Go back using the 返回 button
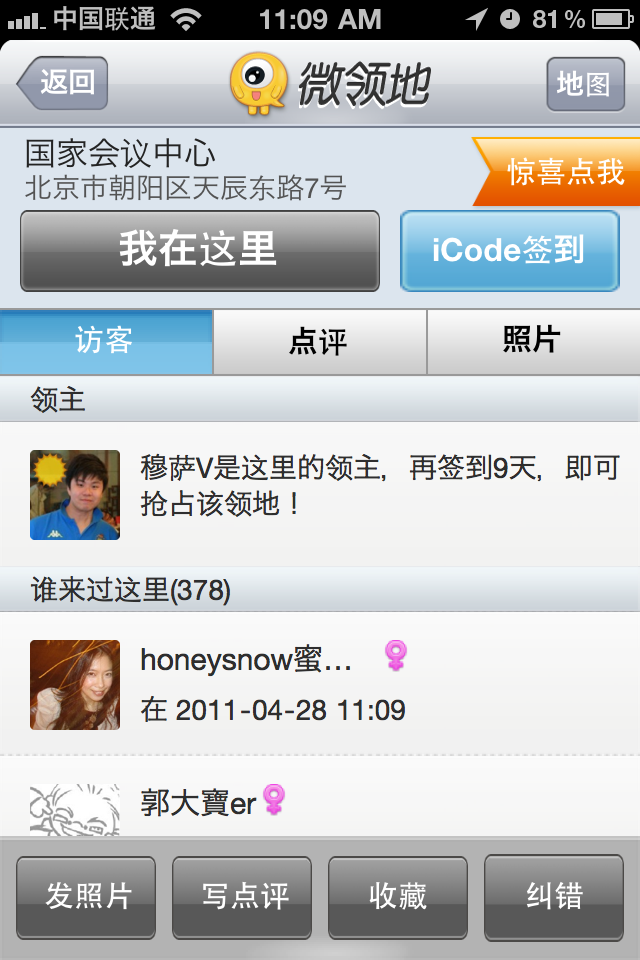Viewport: 640px width, 960px height. click(62, 83)
